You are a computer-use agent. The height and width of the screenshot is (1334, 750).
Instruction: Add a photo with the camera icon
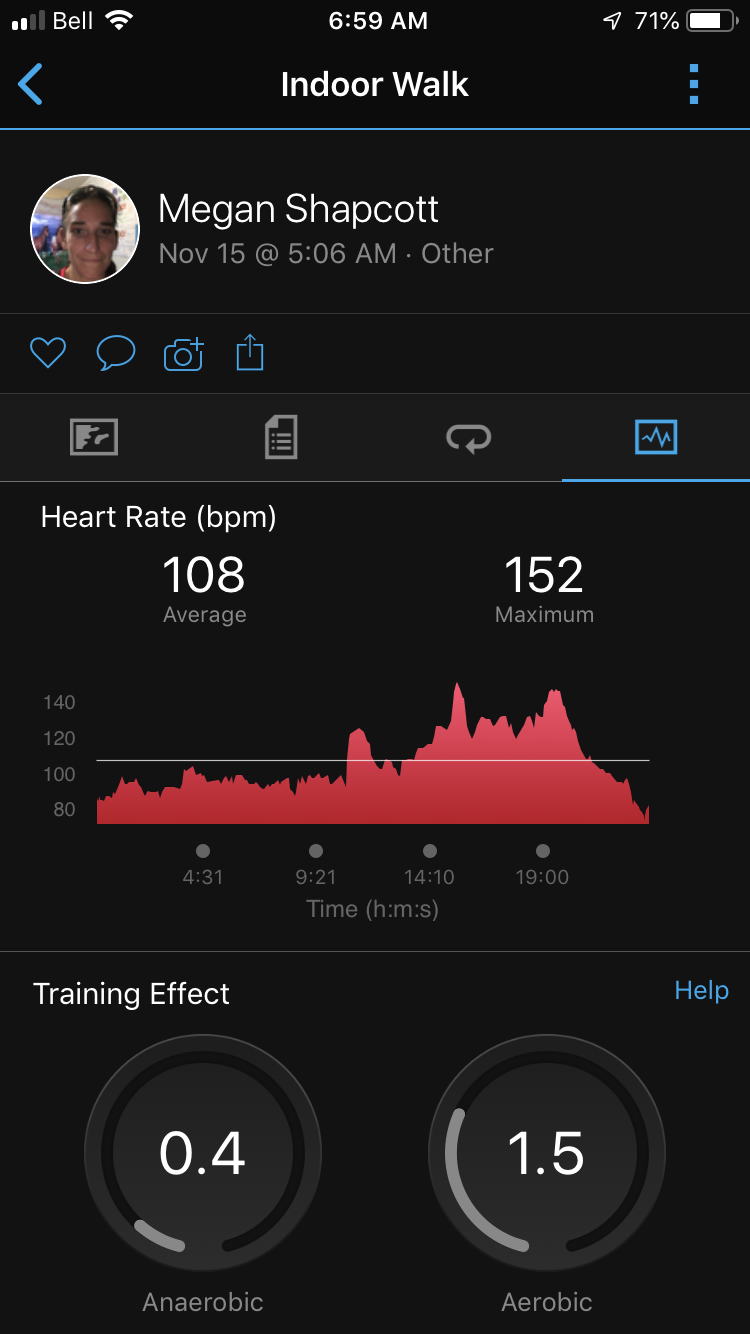tap(183, 354)
